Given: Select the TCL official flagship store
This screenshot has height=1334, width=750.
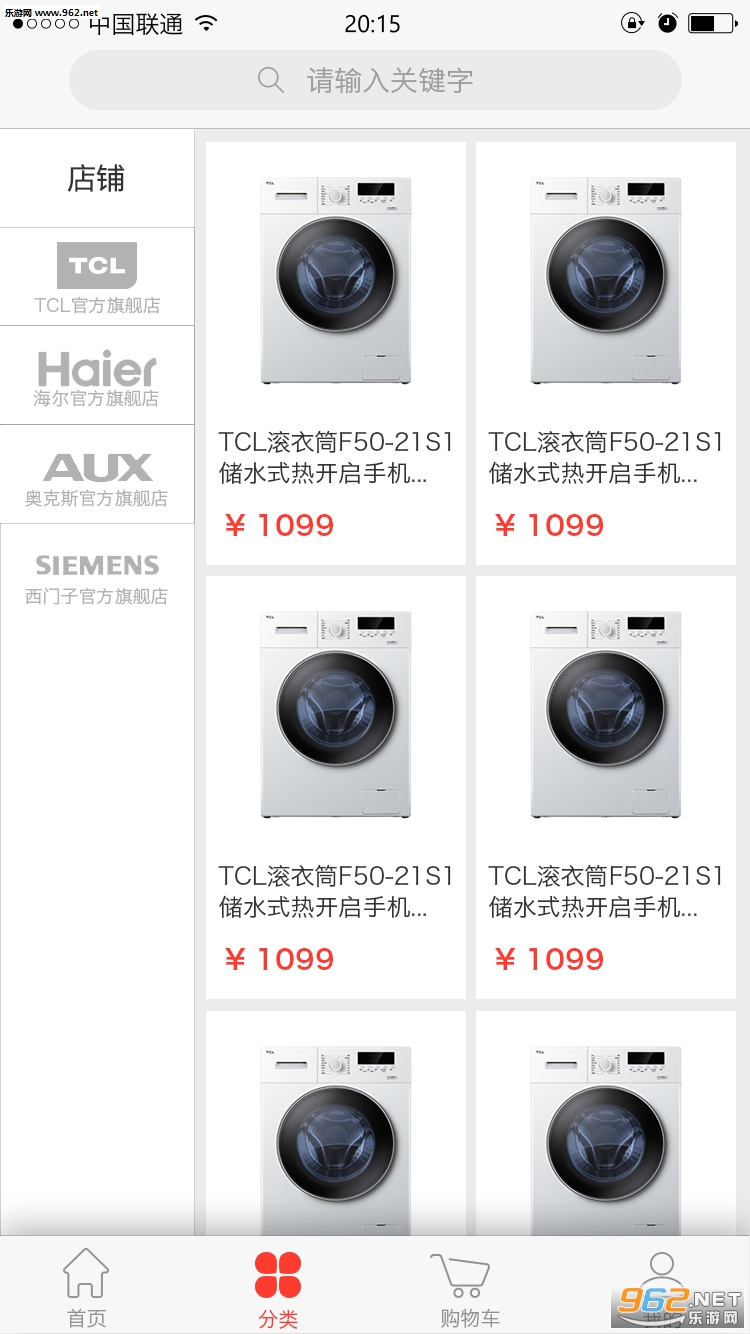Looking at the screenshot, I should pyautogui.click(x=97, y=277).
